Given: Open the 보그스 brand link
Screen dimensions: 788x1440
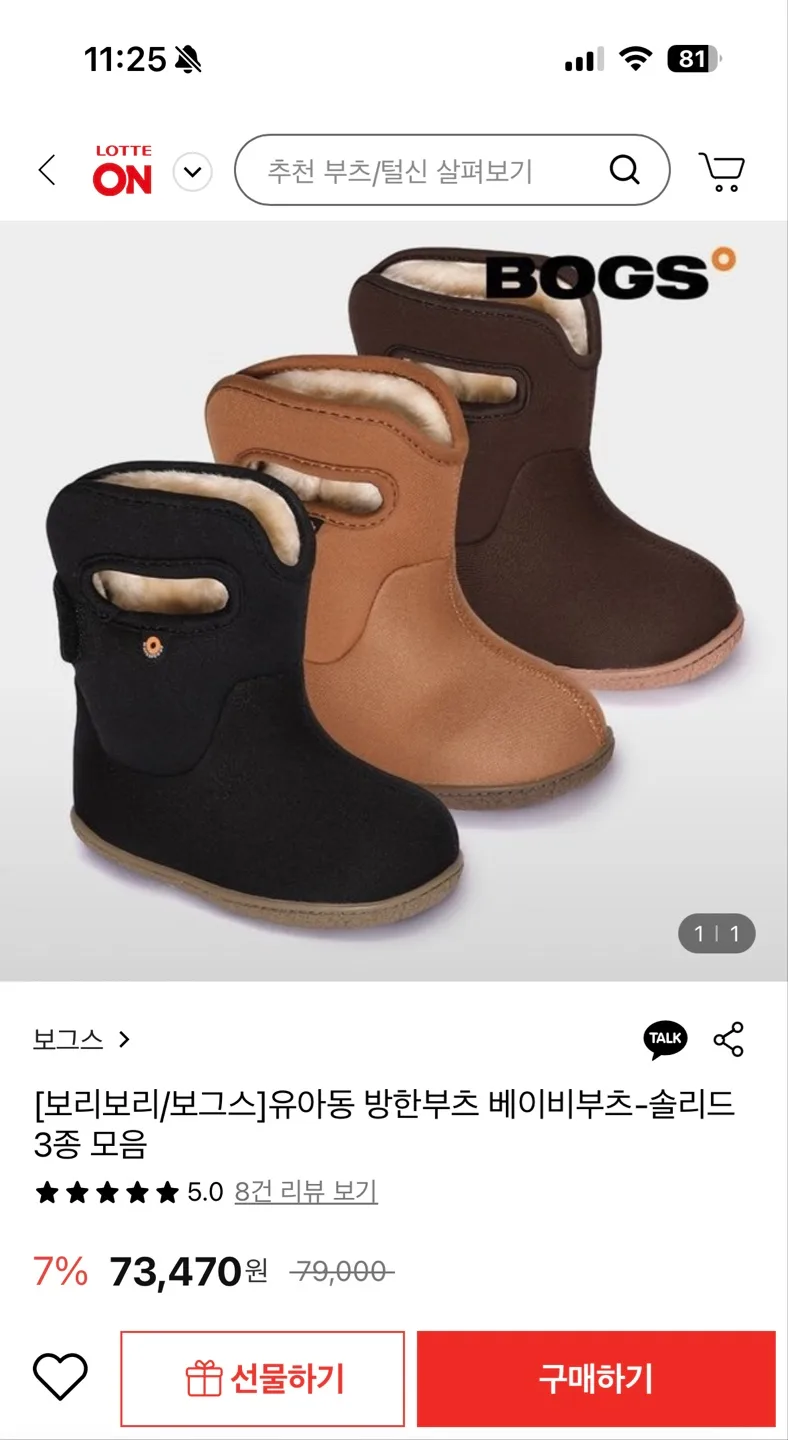Looking at the screenshot, I should click(x=80, y=1039).
